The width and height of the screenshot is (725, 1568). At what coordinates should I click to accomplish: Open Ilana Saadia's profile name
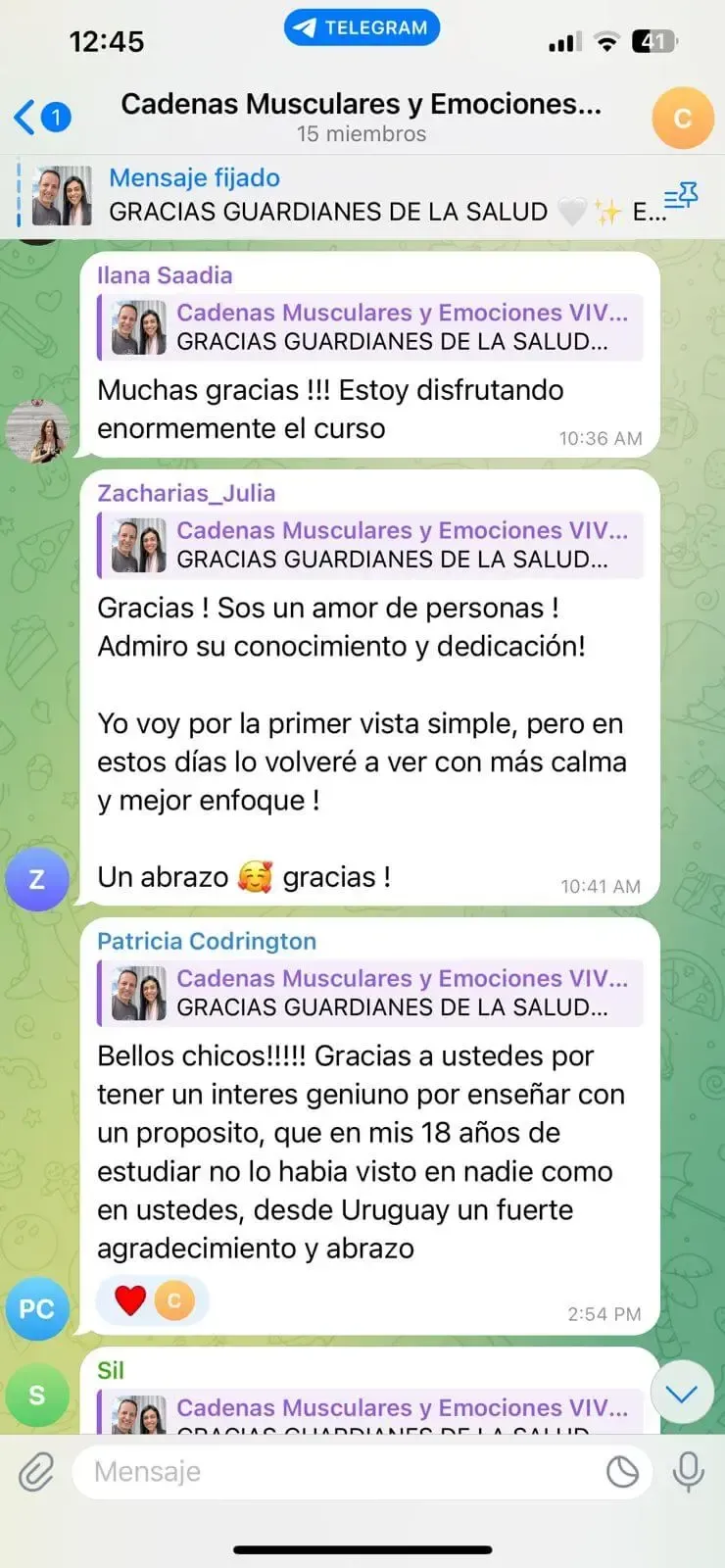click(165, 275)
